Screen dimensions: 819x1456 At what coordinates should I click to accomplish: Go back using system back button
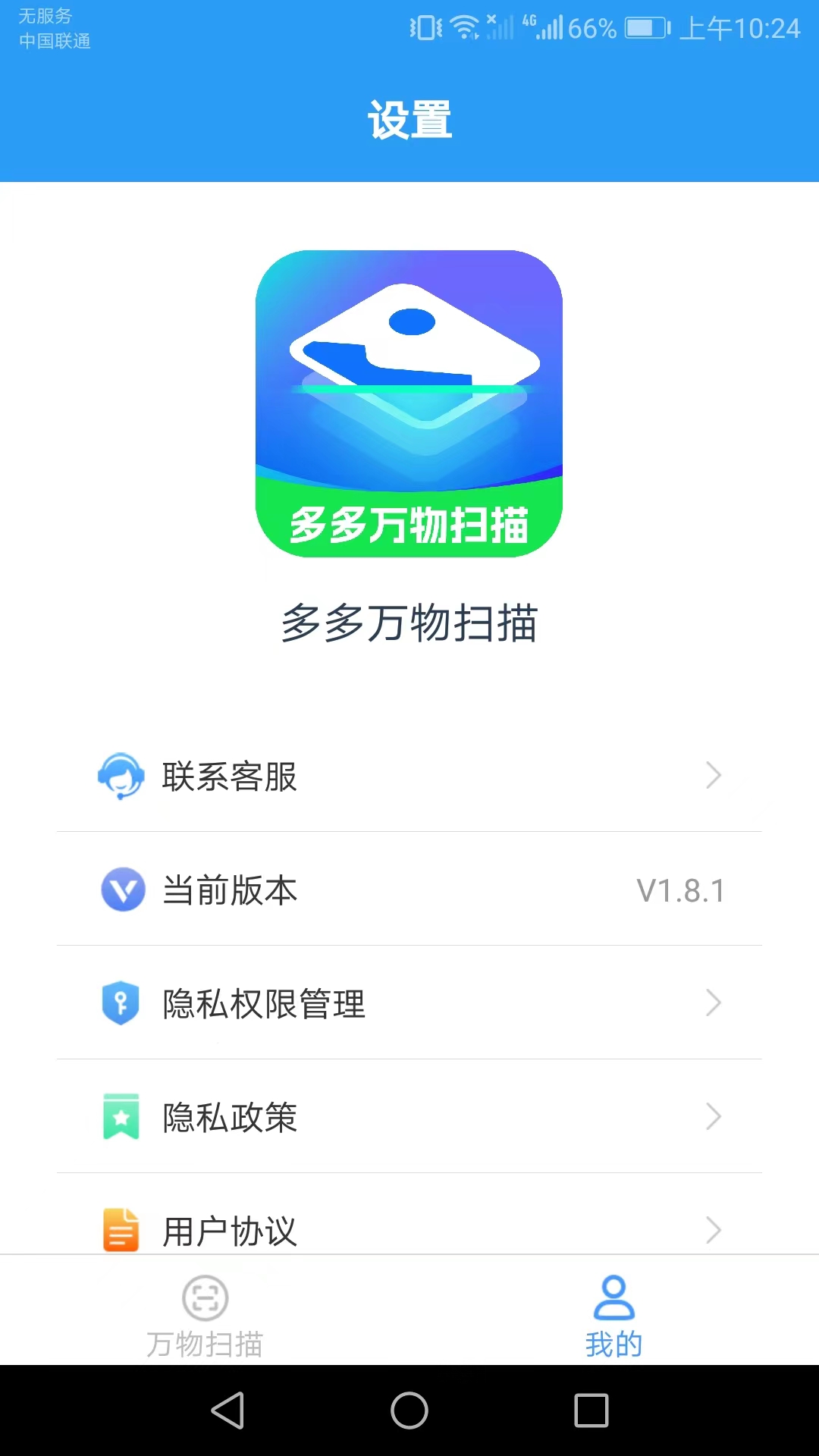(227, 1410)
